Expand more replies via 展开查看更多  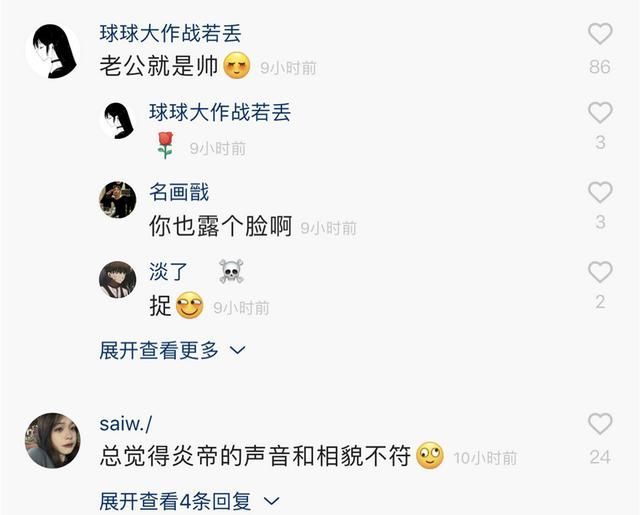click(x=172, y=351)
